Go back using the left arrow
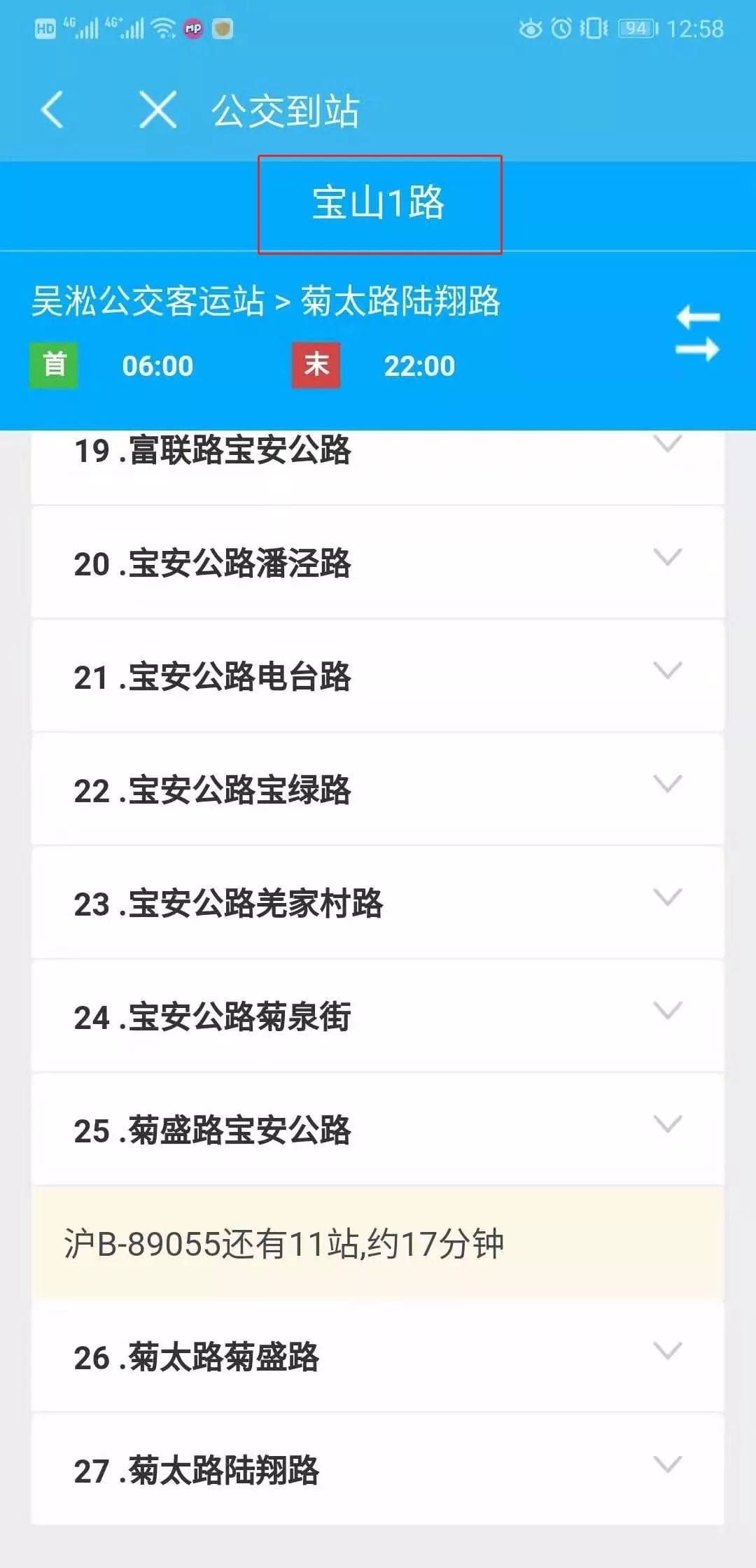This screenshot has height=1568, width=756. (52, 110)
